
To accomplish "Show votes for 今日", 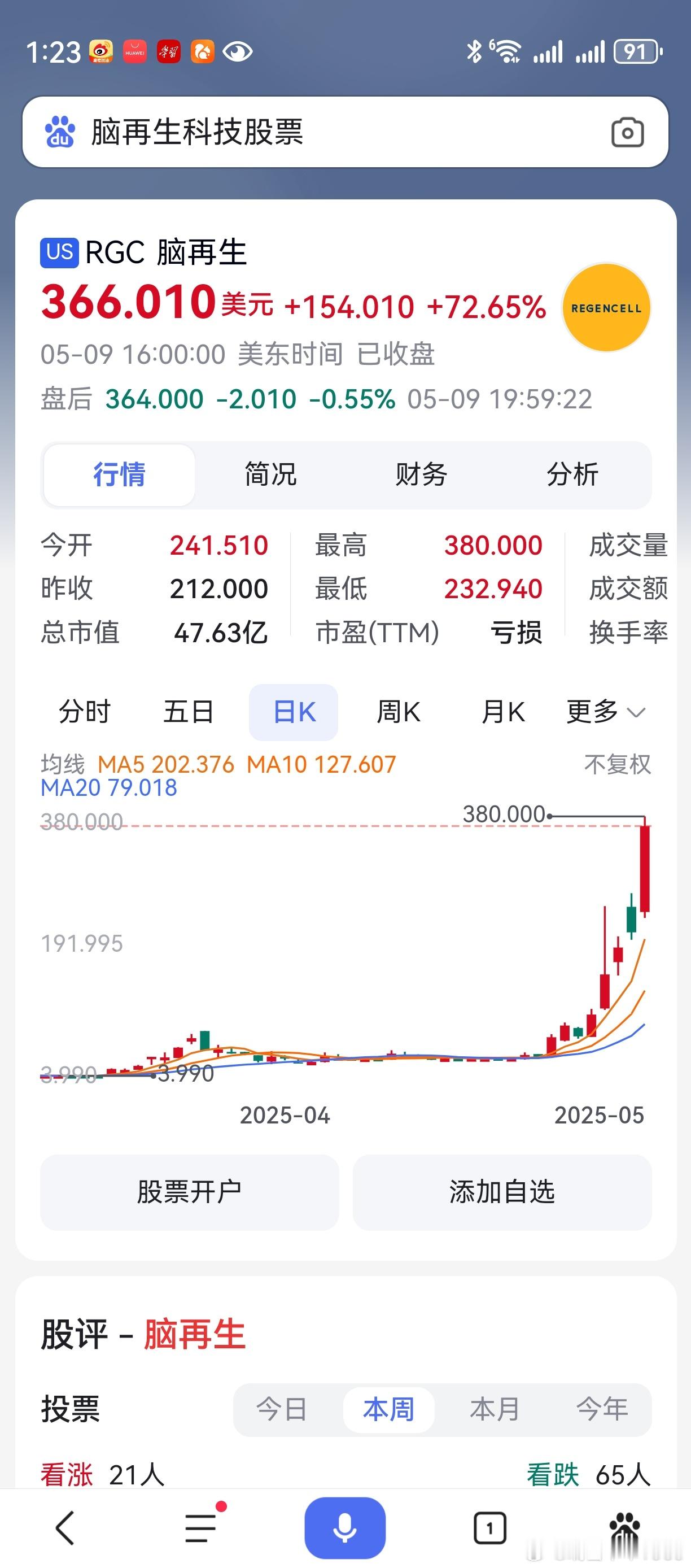I will tap(282, 1409).
